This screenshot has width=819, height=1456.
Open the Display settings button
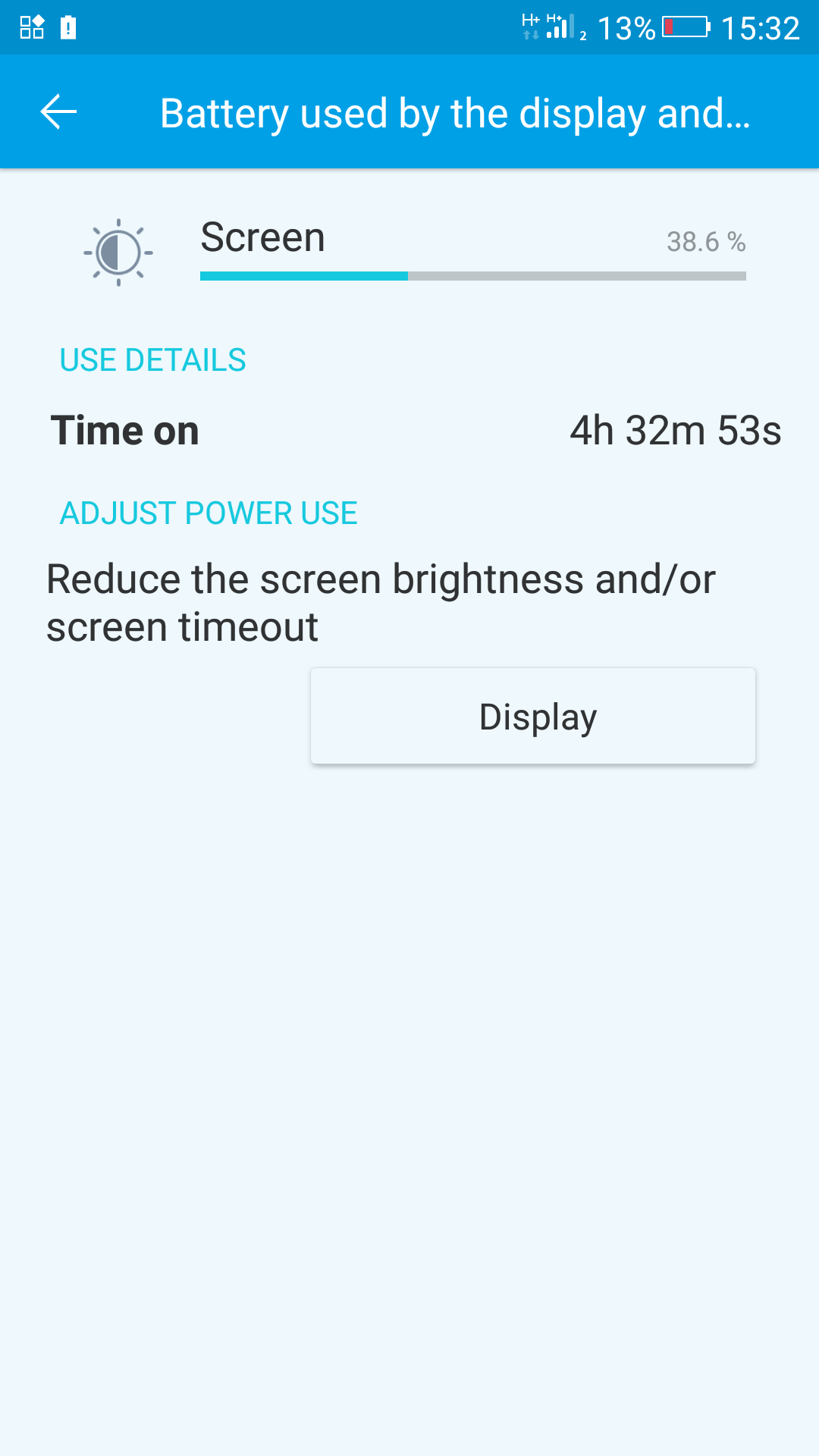tap(533, 716)
